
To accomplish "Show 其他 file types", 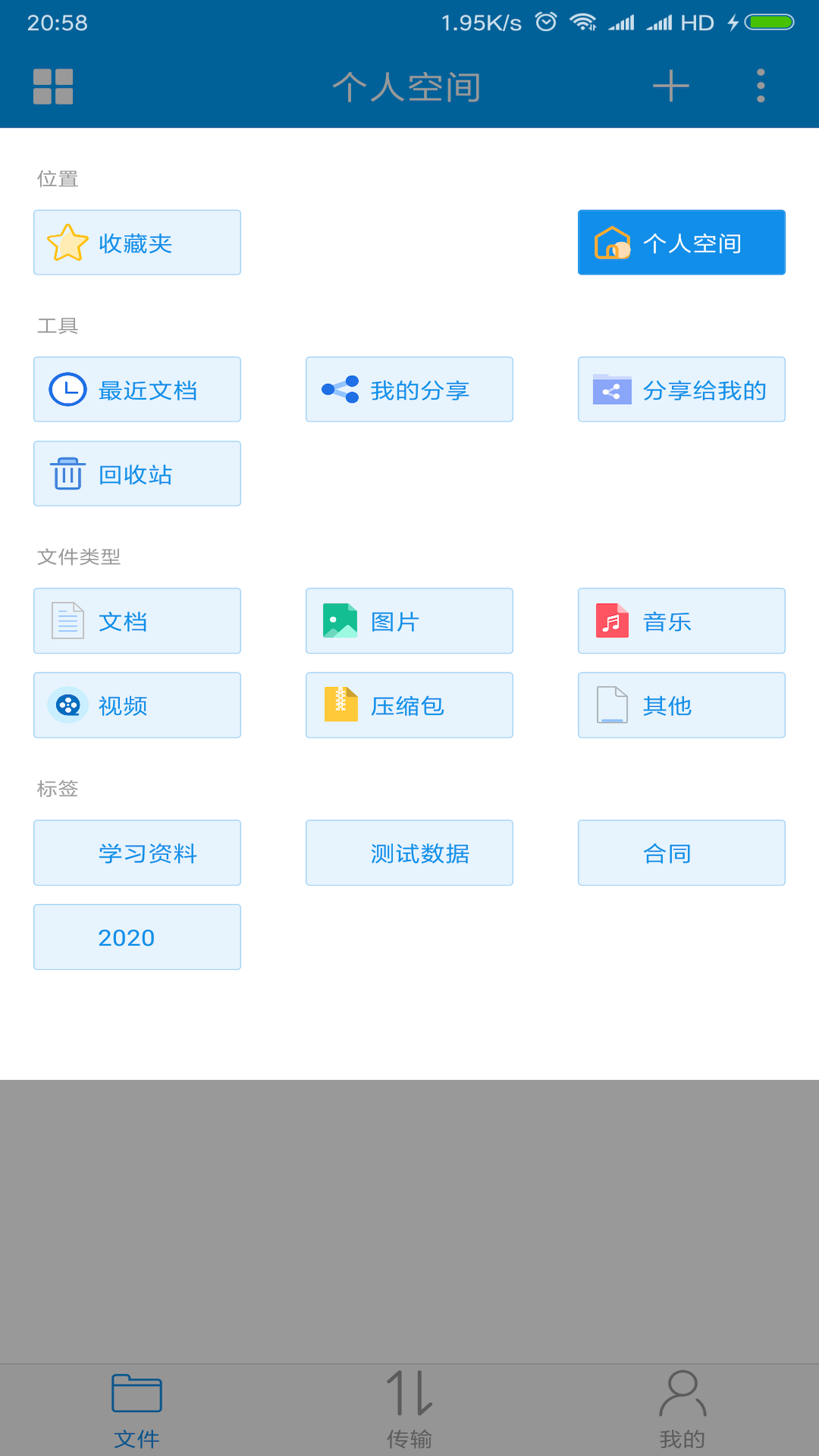I will tap(681, 705).
